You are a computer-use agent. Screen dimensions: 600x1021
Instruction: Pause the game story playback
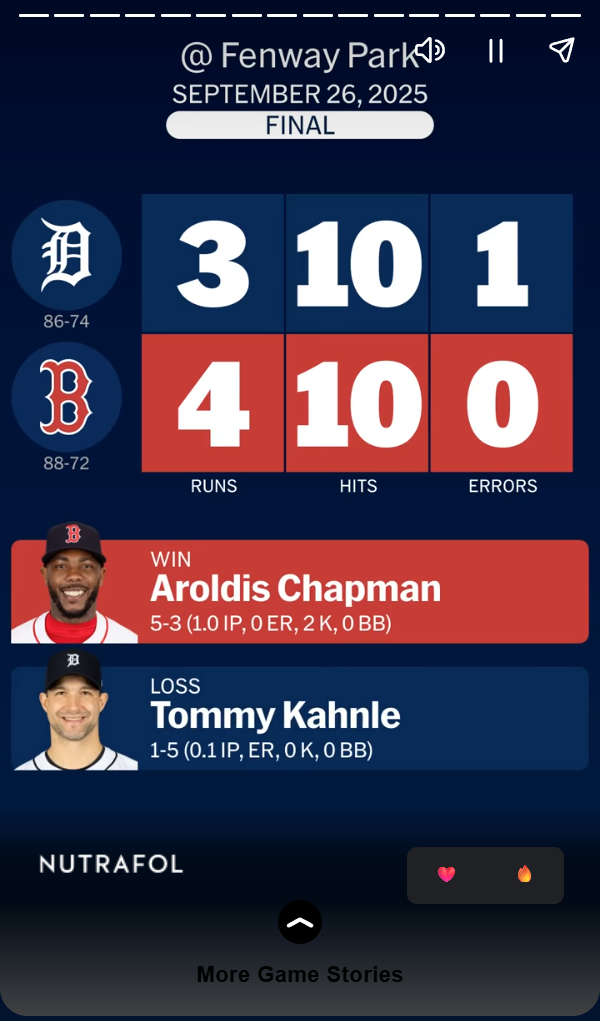[496, 51]
